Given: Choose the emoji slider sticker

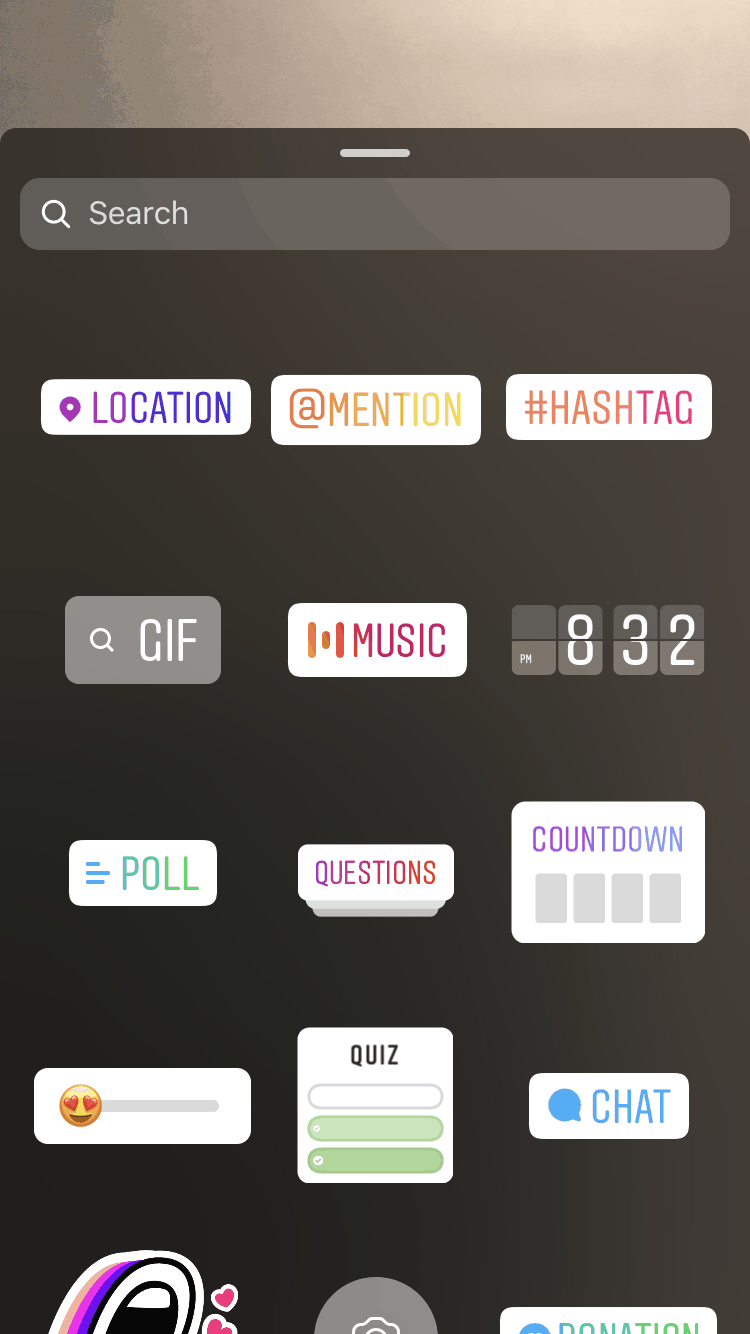Looking at the screenshot, I should click(142, 1106).
